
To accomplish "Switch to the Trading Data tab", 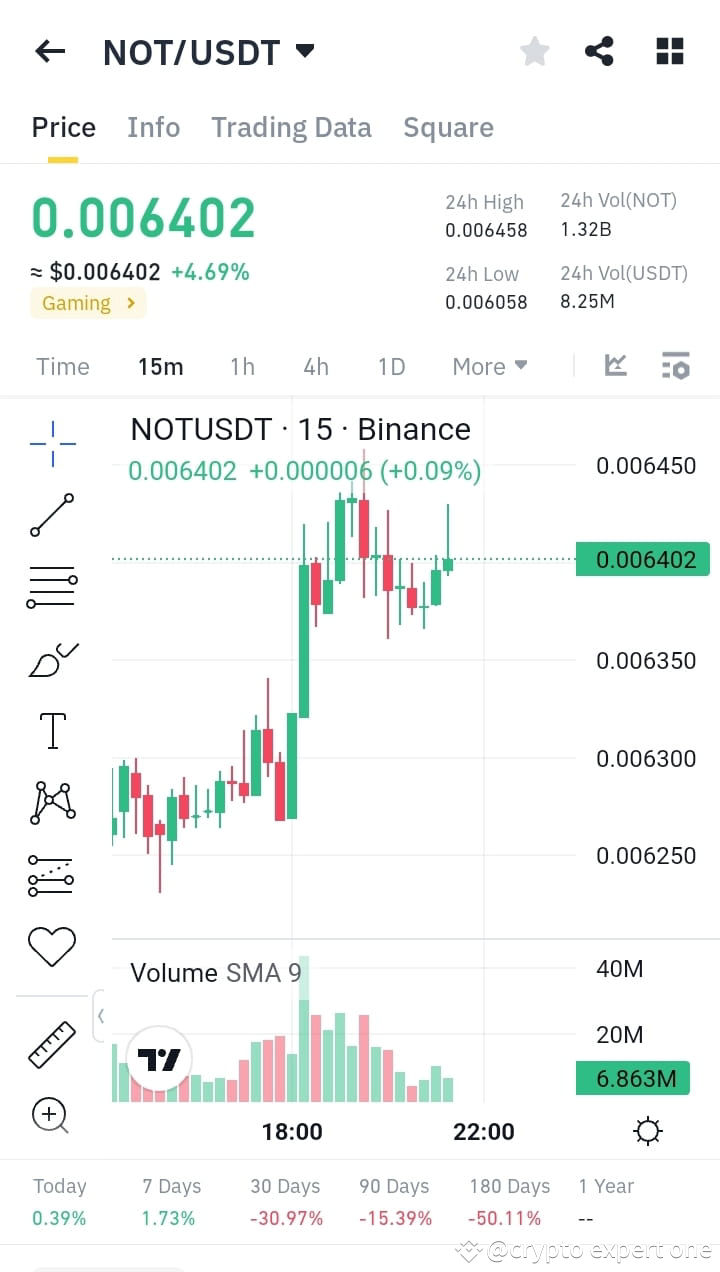I will pos(291,127).
